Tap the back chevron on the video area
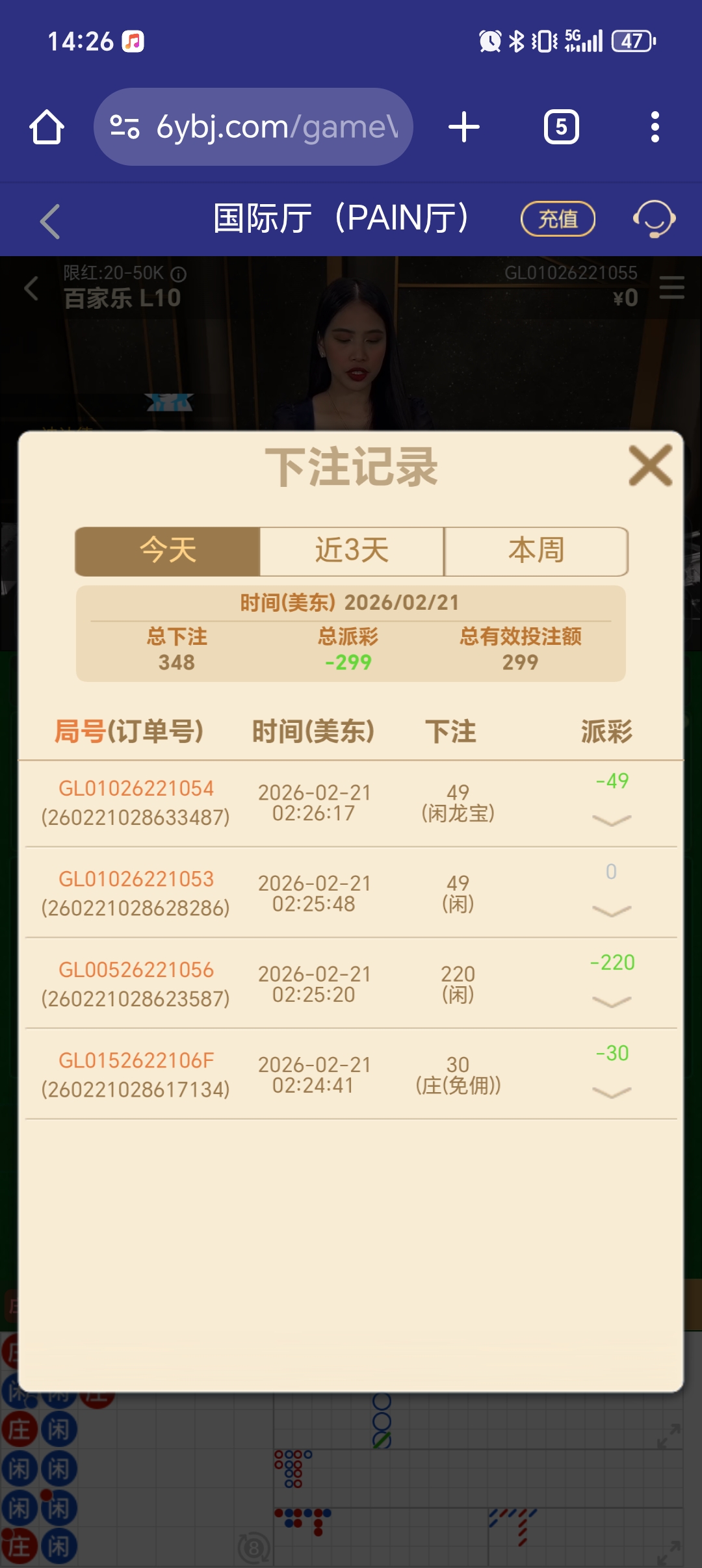The height and width of the screenshot is (1568, 702). click(x=31, y=288)
